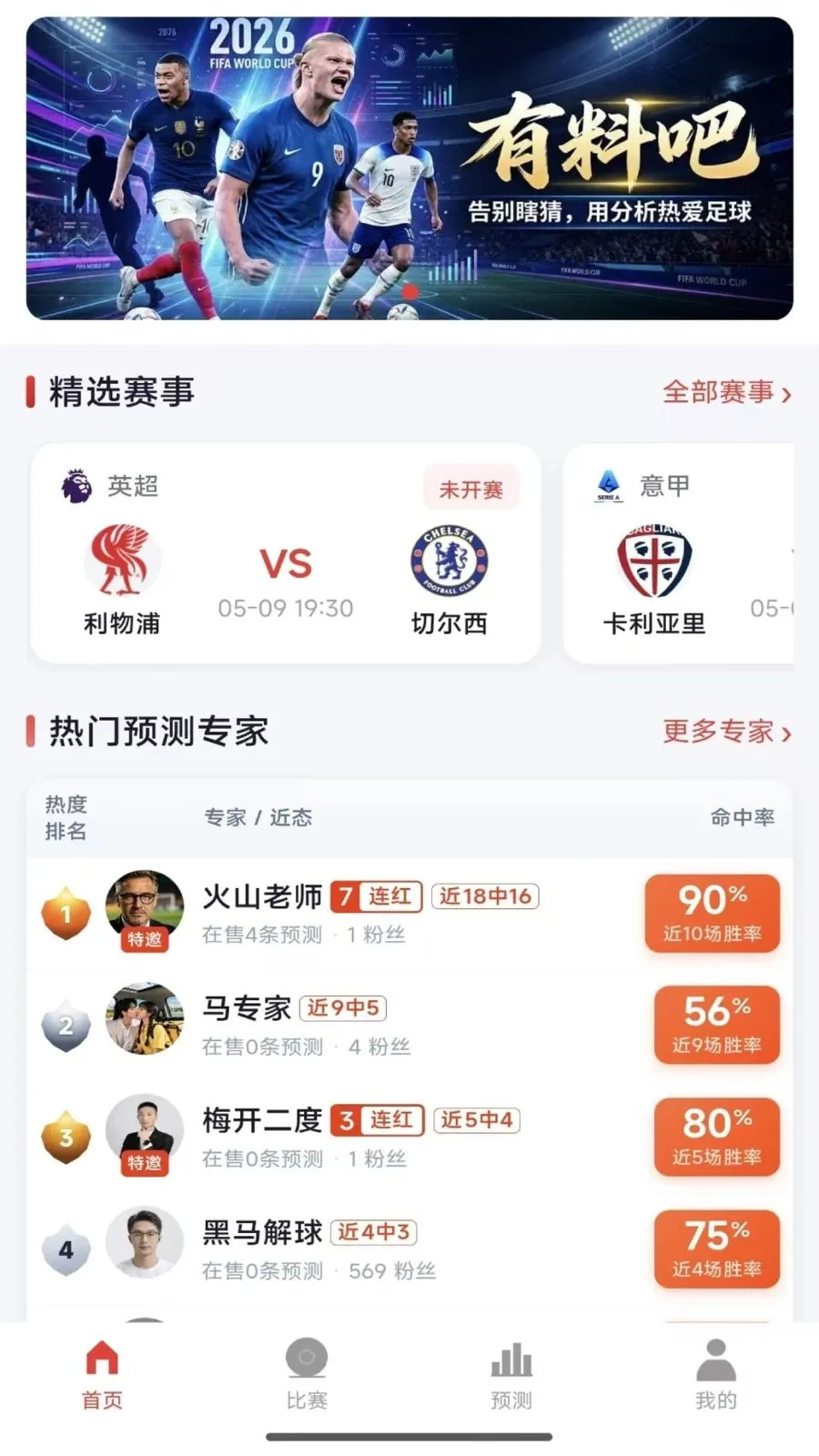This screenshot has height=1456, width=819.
Task: Open expert 火山老师's profile row
Action: [x=409, y=914]
